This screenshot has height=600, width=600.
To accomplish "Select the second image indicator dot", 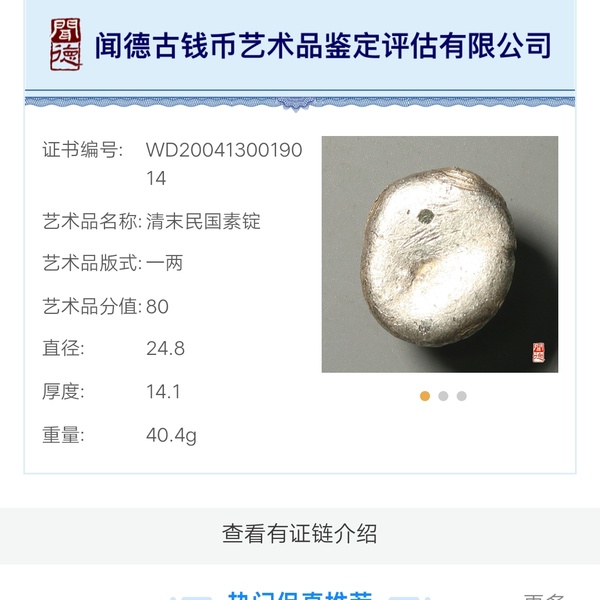I will tap(443, 396).
